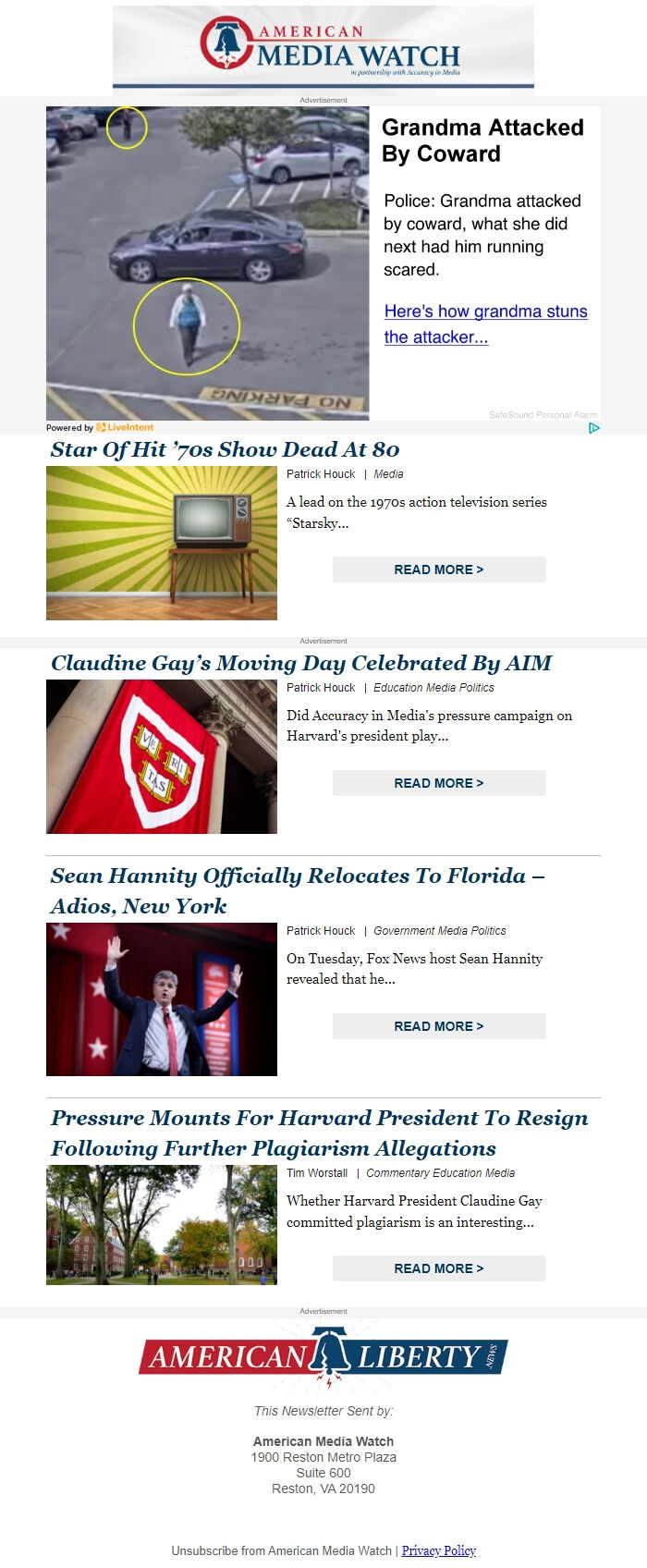This screenshot has width=647, height=1568.
Task: Open the American Liberty News banner
Action: [323, 1357]
